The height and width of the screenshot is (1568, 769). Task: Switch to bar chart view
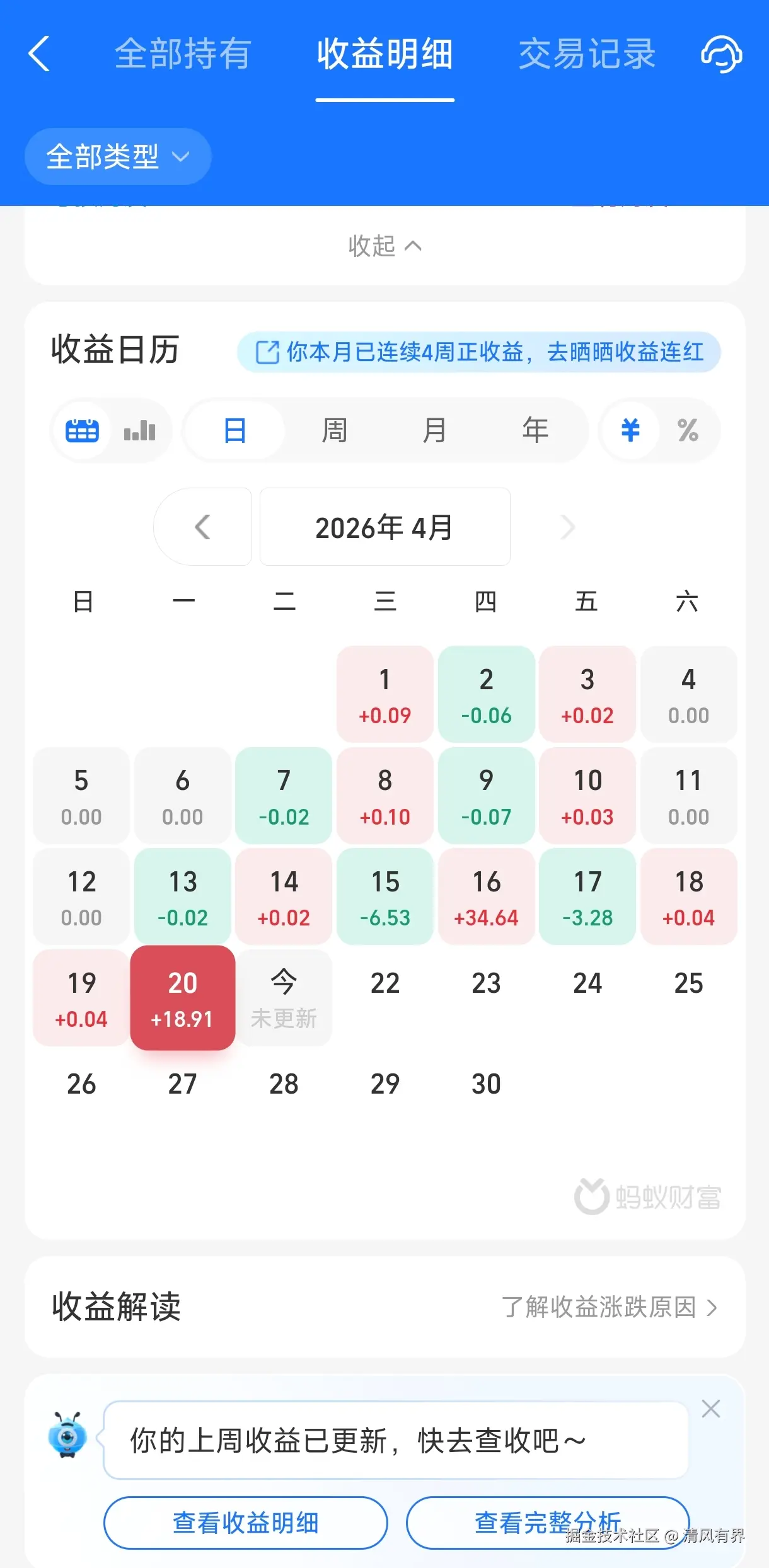pyautogui.click(x=140, y=430)
